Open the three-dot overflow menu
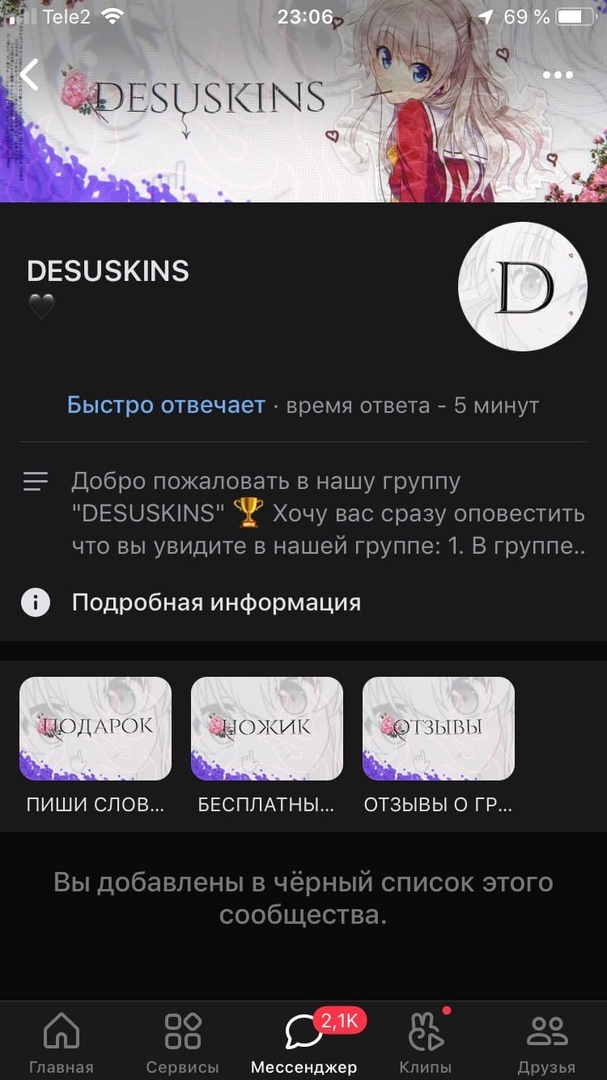The width and height of the screenshot is (607, 1080). [x=557, y=75]
